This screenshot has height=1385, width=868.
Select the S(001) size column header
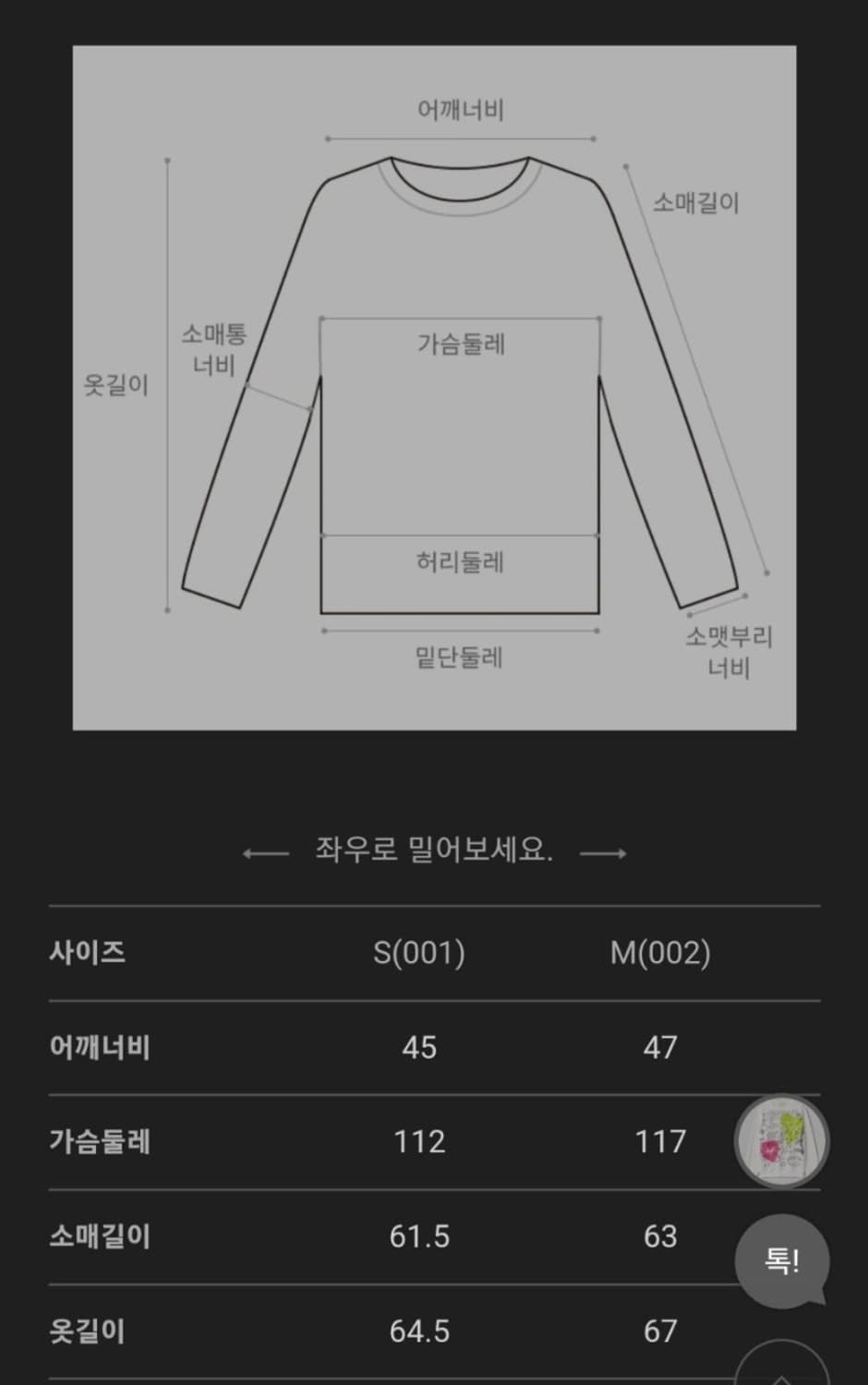pos(418,952)
